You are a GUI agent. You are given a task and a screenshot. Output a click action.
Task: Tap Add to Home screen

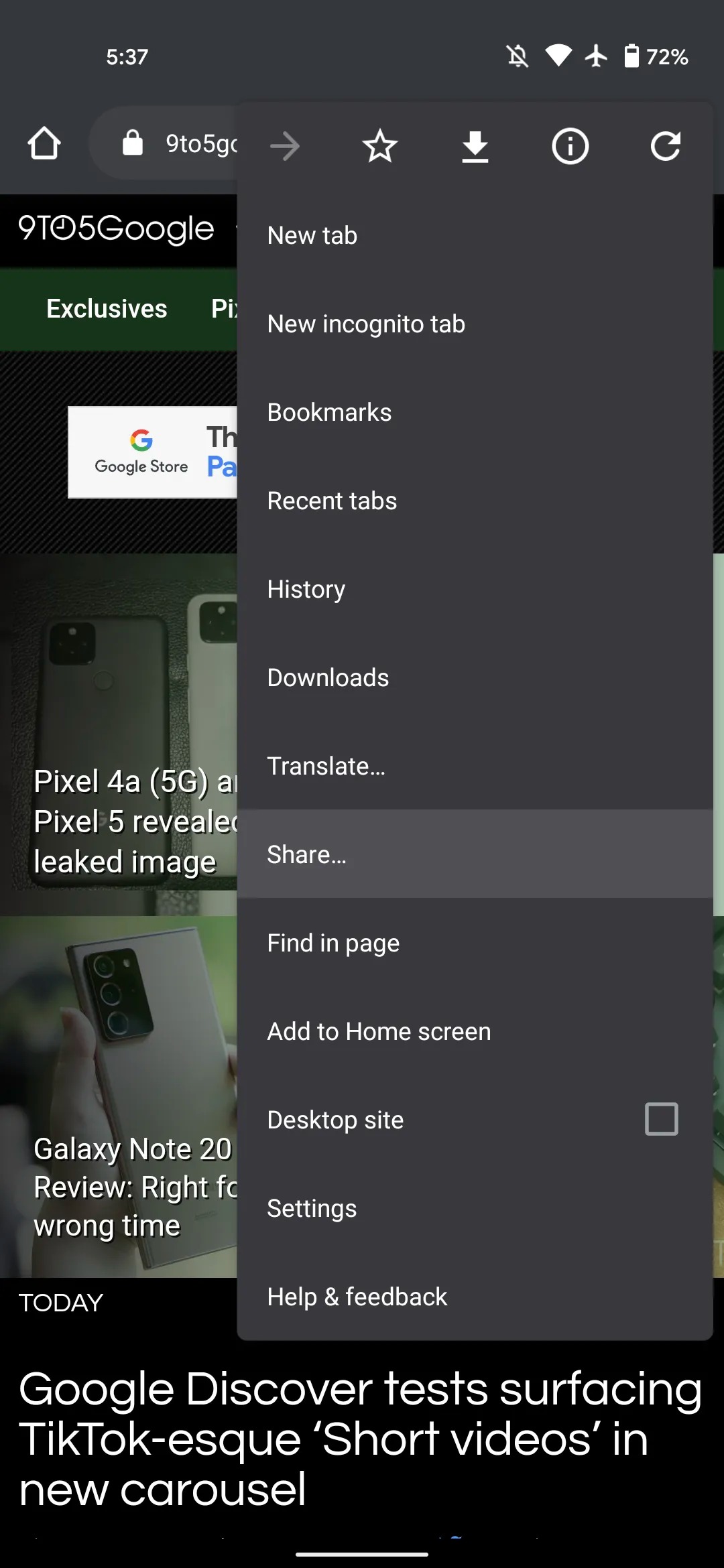(475, 1031)
